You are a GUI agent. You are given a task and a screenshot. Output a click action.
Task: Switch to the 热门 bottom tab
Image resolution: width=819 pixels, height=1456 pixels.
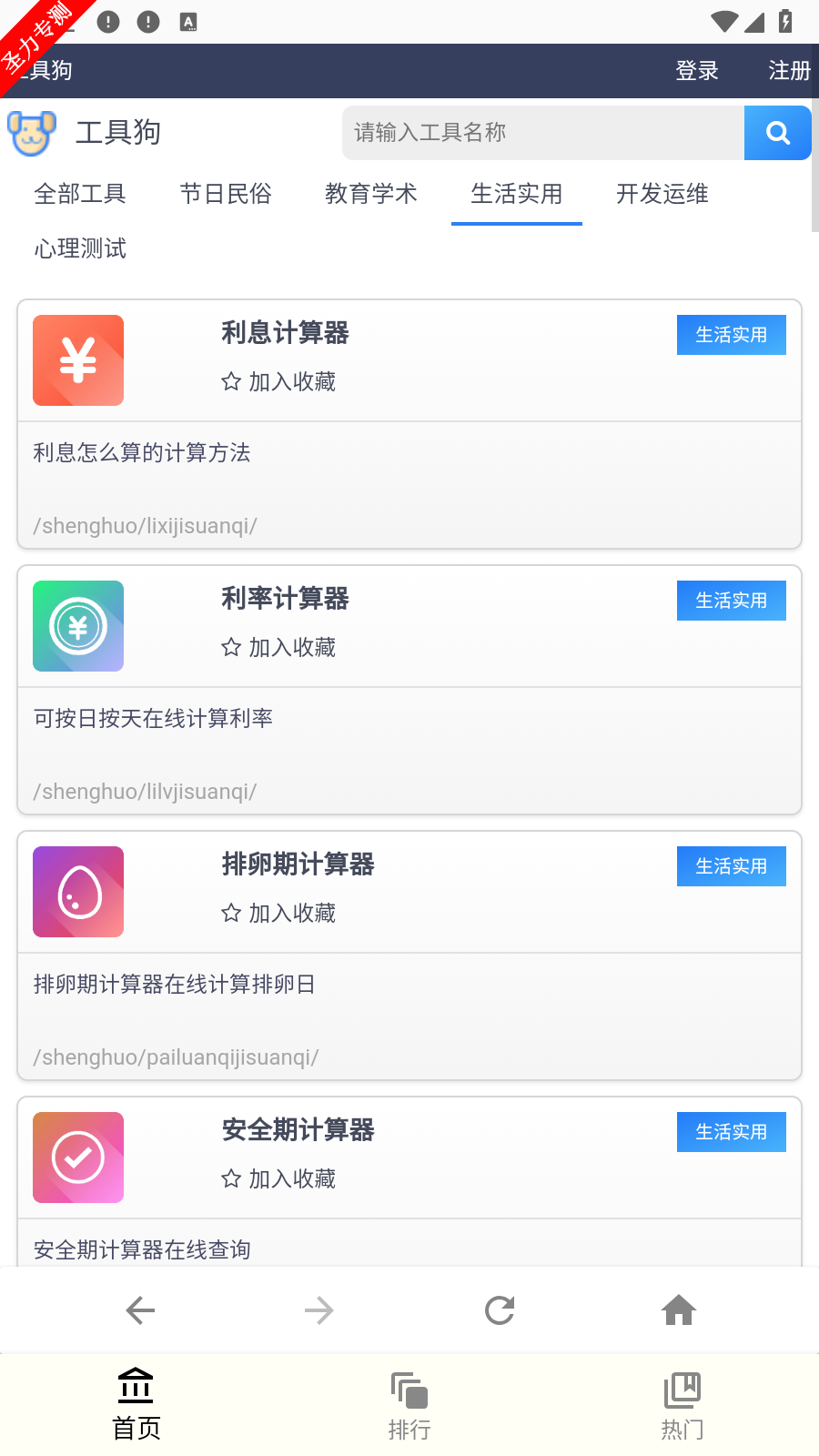[682, 1406]
